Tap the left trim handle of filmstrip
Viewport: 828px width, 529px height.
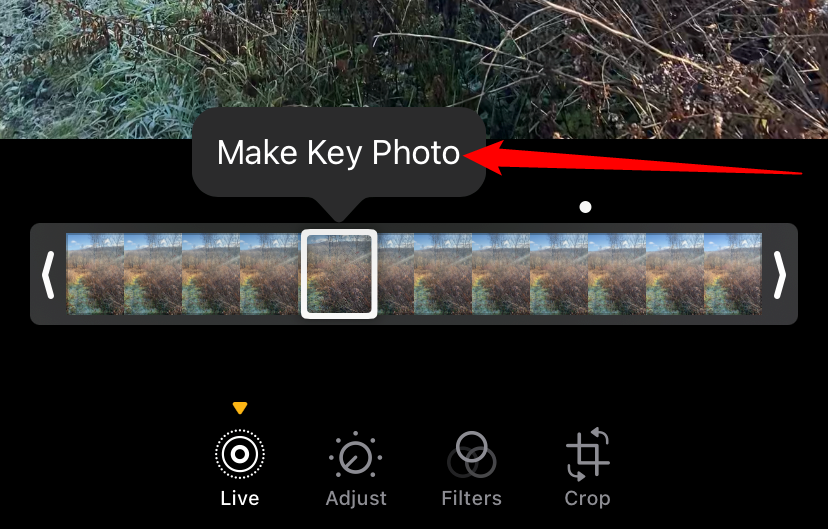point(47,274)
